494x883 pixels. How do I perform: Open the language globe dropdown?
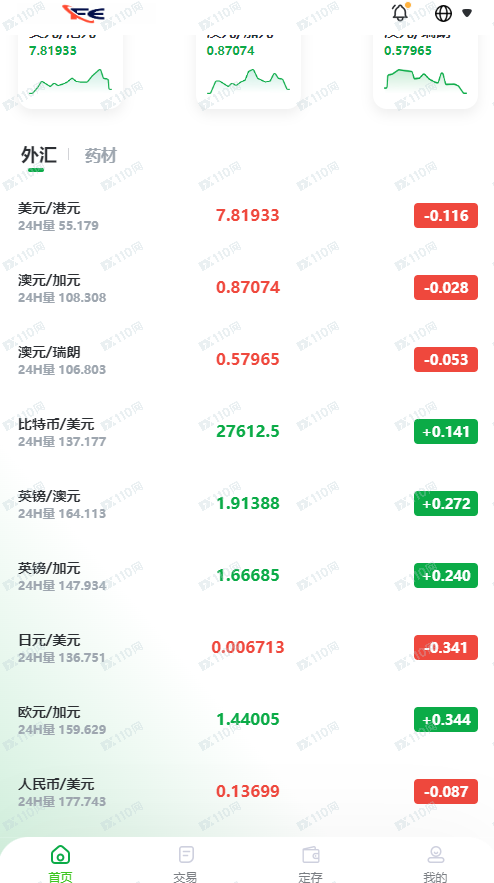(x=453, y=13)
